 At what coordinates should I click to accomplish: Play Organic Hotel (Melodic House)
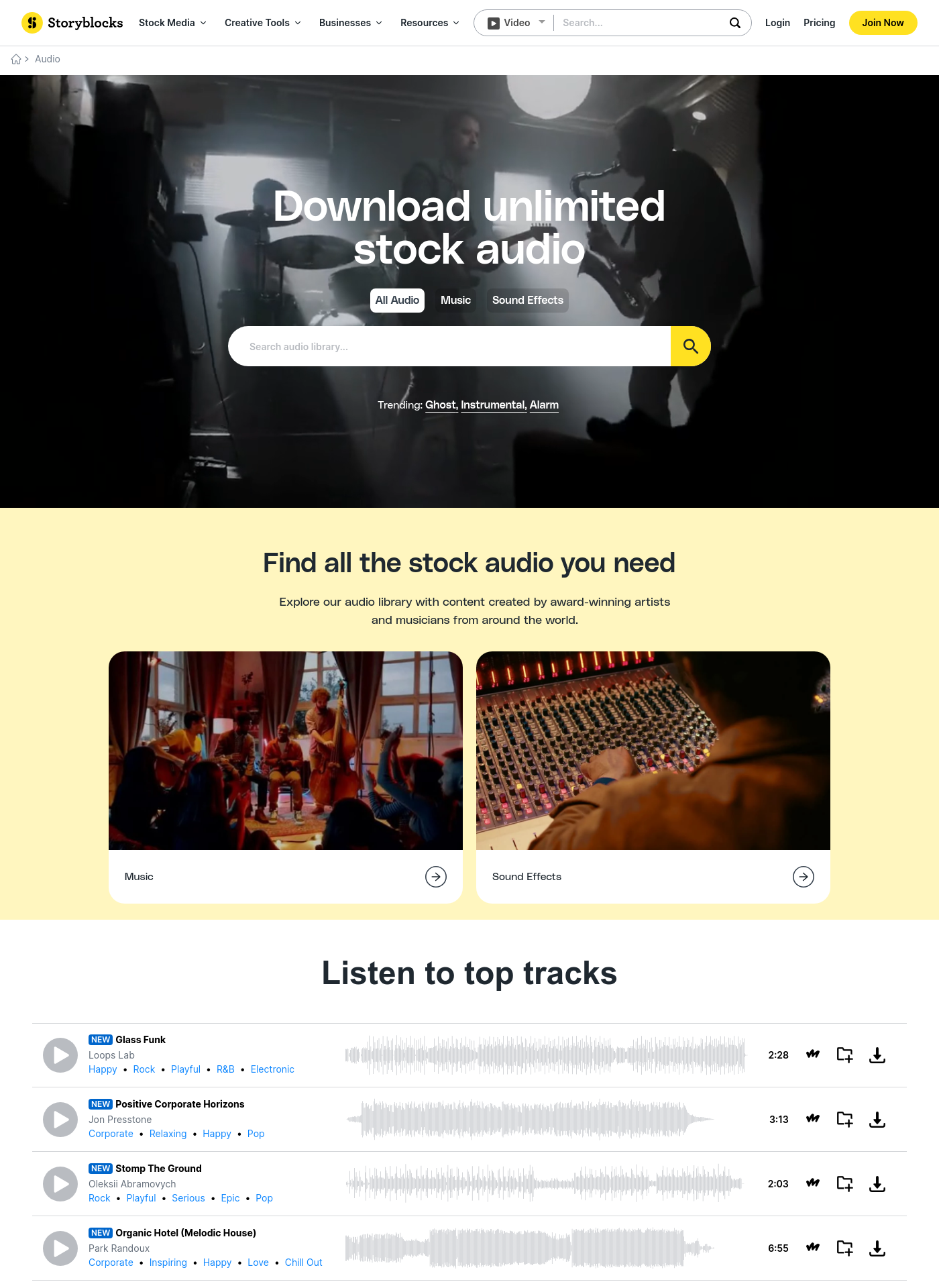coord(60,1248)
